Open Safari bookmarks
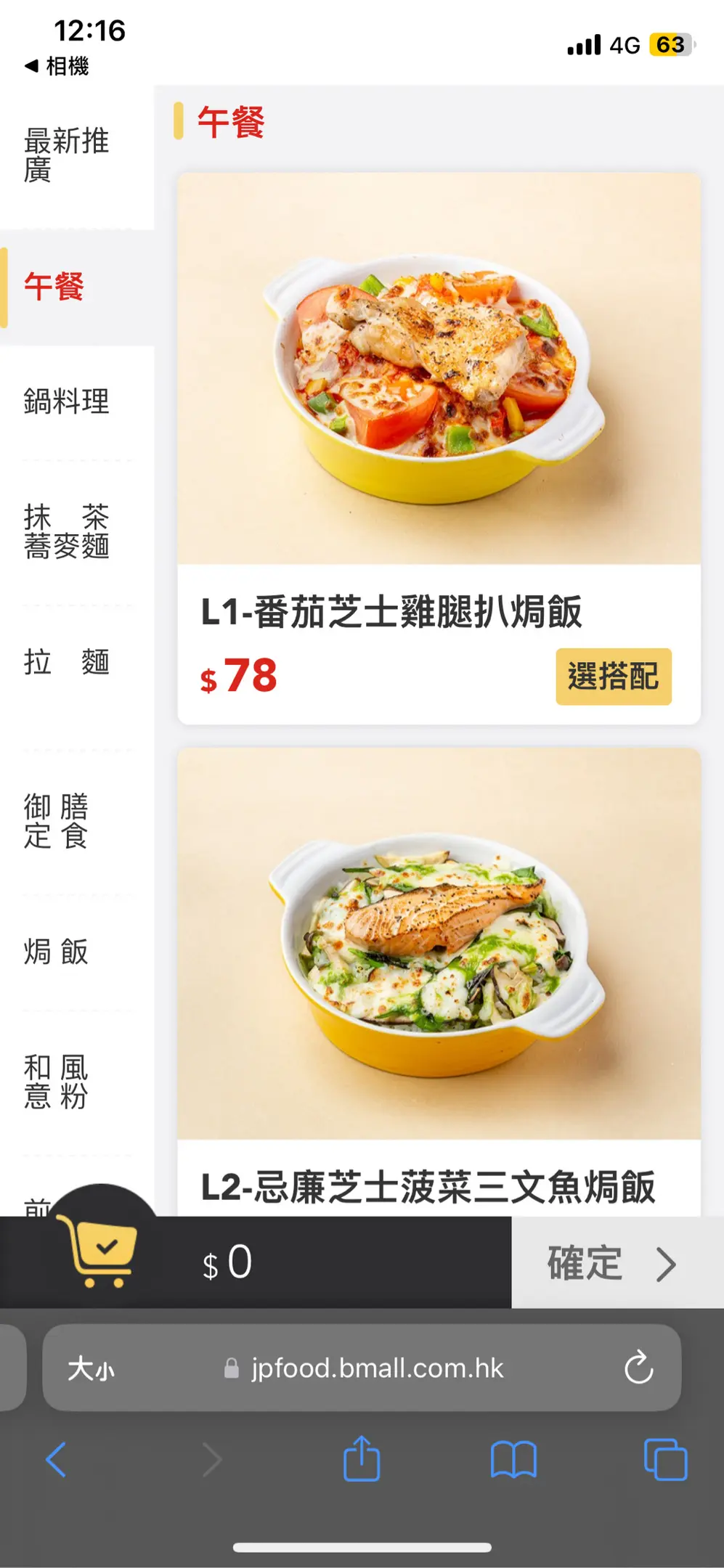The image size is (724, 1568). pos(513,1460)
